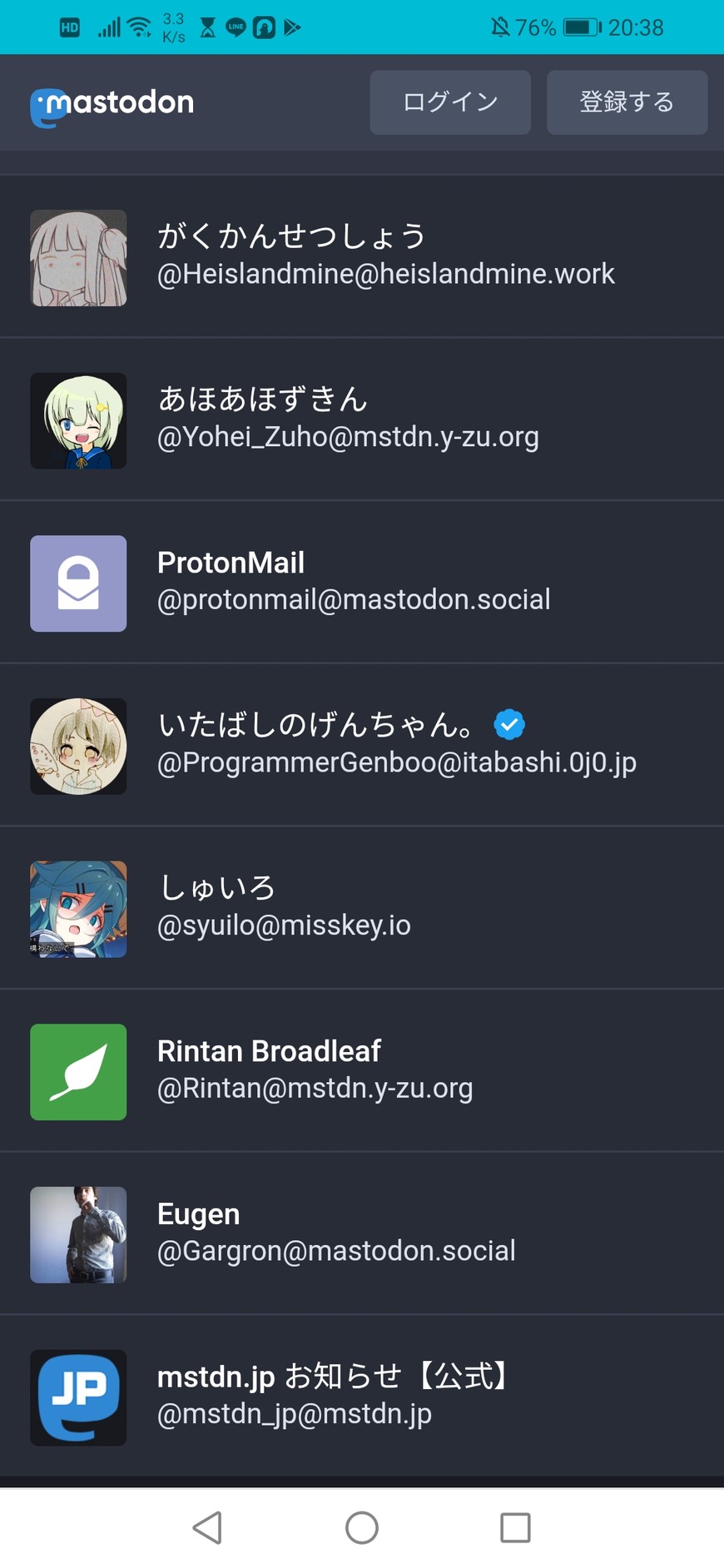View the ProtonMail account
The height and width of the screenshot is (1568, 724).
click(361, 582)
